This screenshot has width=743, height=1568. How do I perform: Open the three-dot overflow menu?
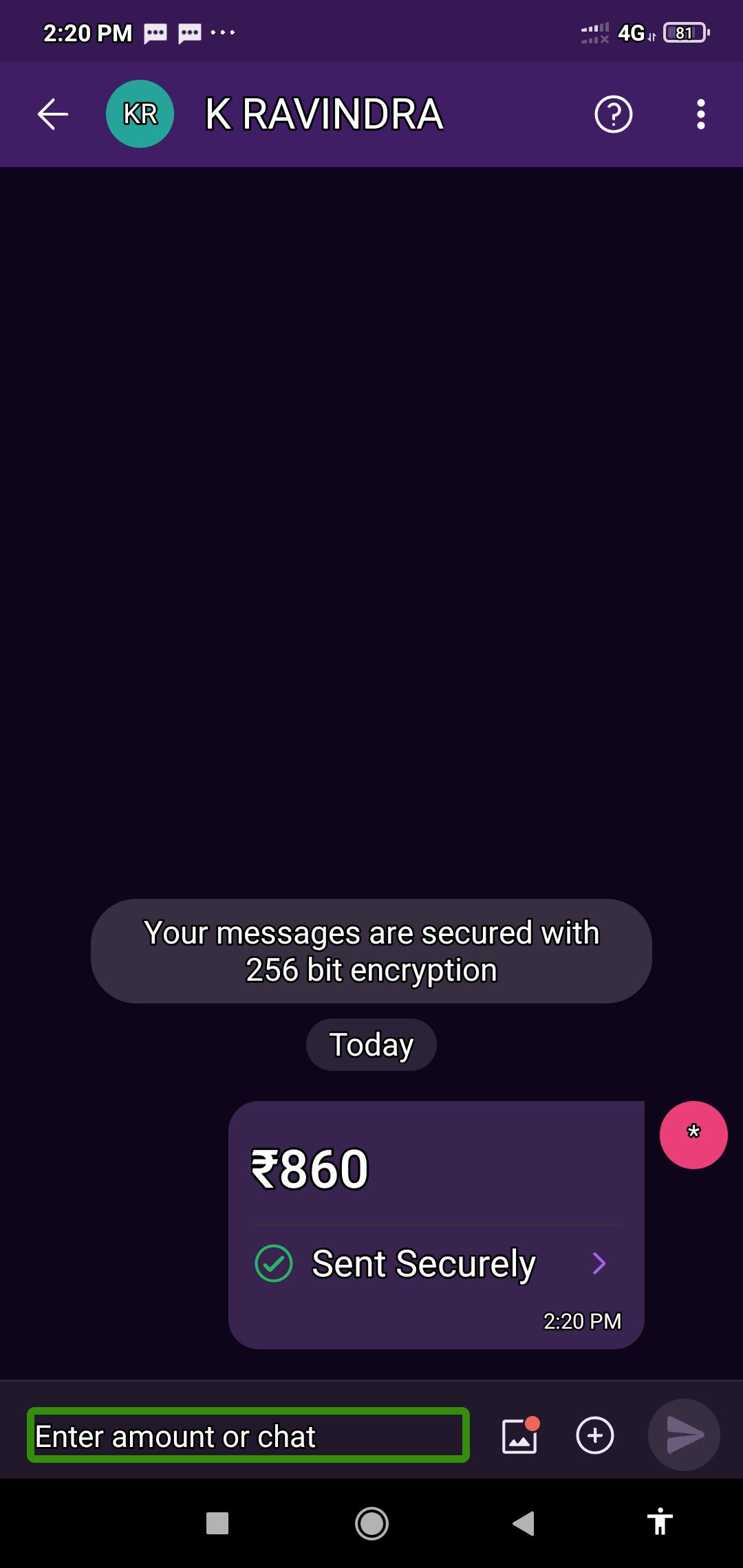click(x=700, y=114)
